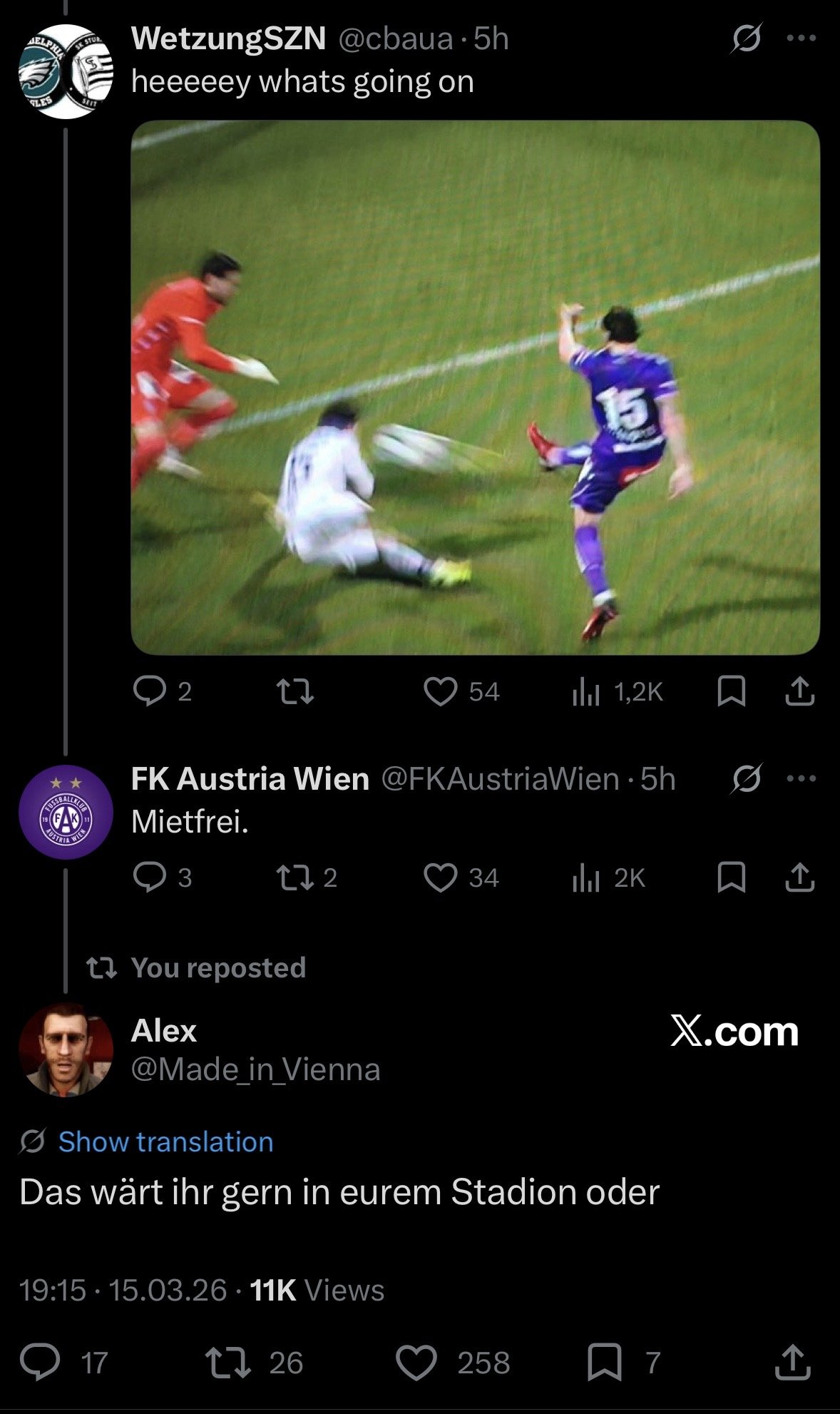
Task: Share FK Austria Wien's reply
Action: [799, 878]
